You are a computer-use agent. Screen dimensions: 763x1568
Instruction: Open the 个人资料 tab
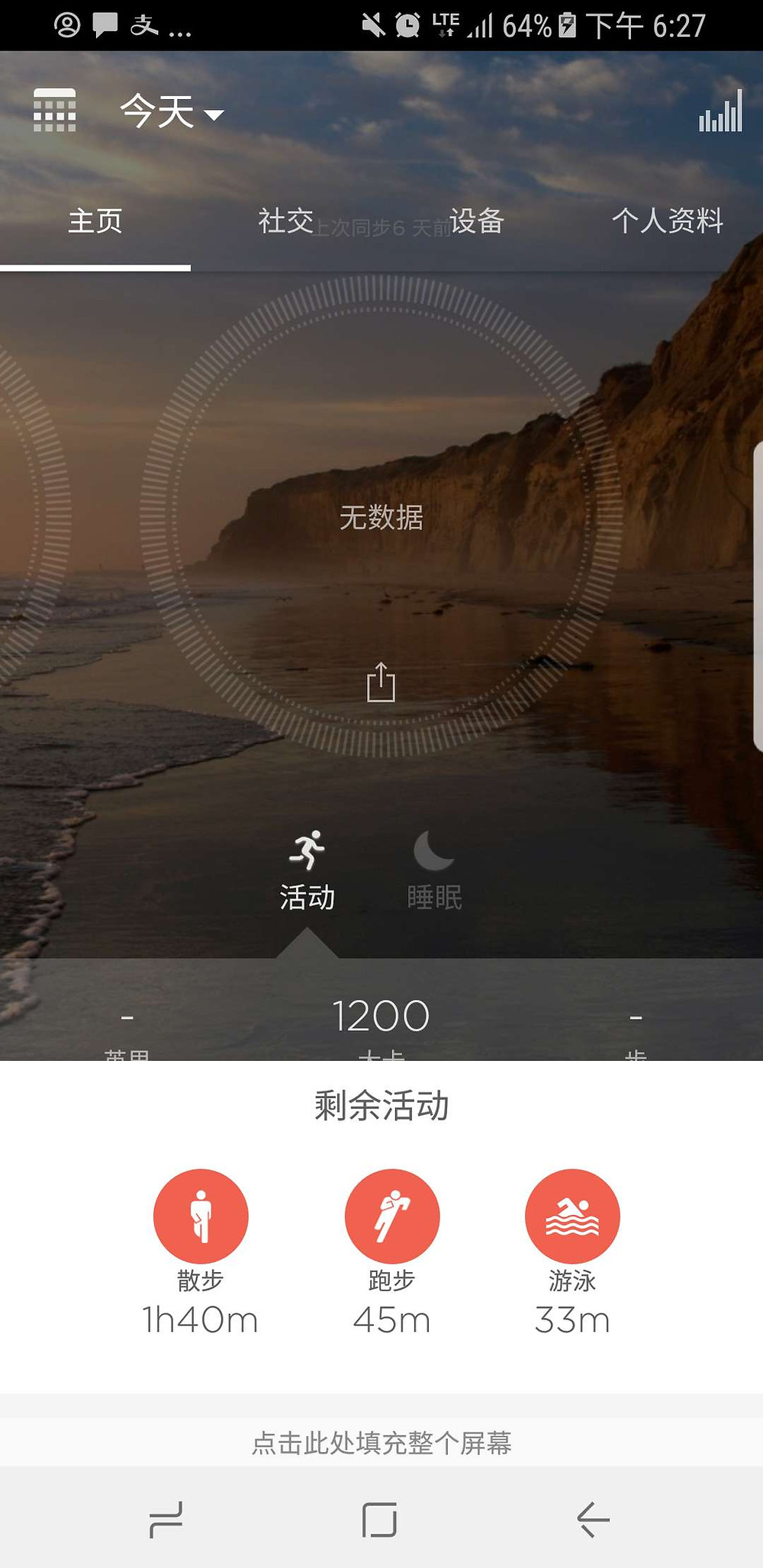pyautogui.click(x=668, y=221)
